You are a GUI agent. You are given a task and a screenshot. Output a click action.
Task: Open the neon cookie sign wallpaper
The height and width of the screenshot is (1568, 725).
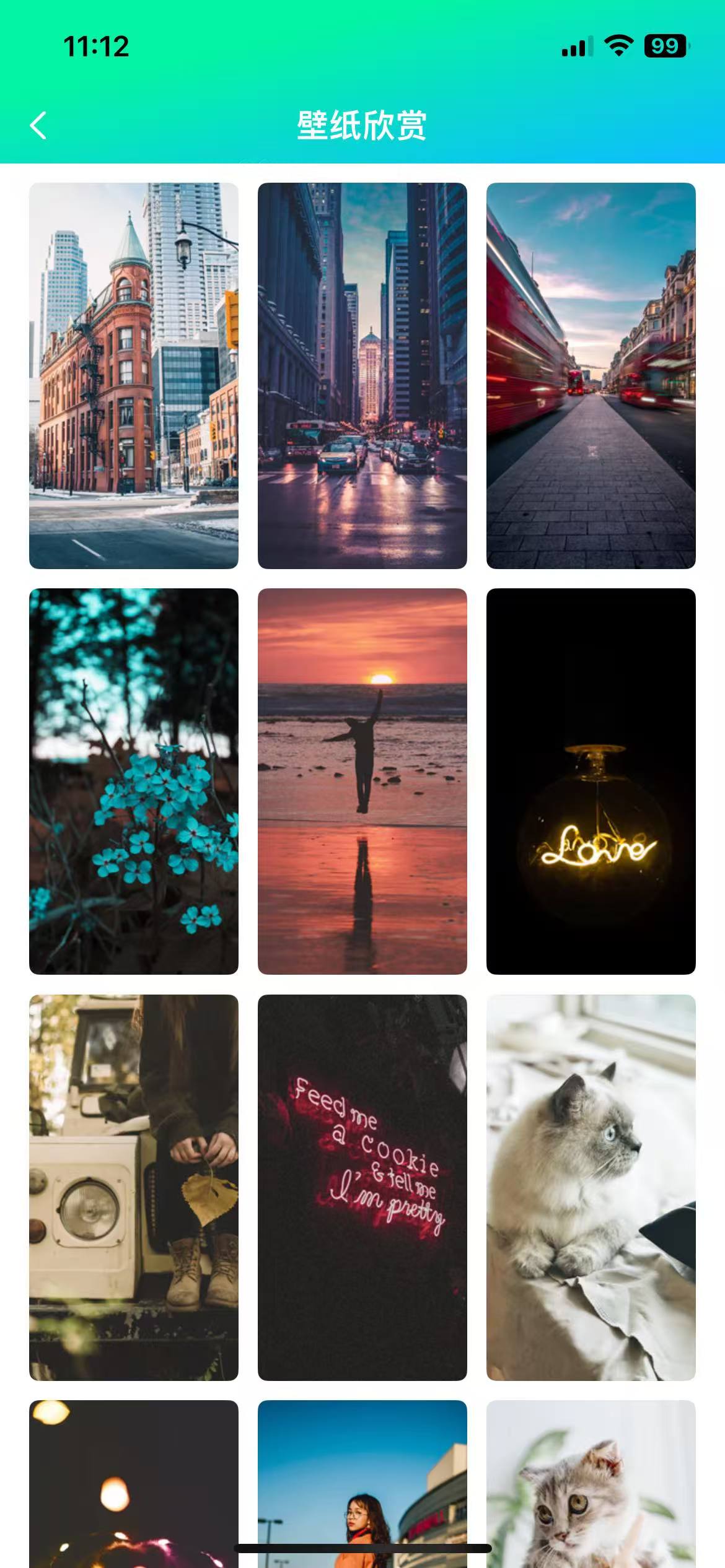click(x=362, y=1187)
